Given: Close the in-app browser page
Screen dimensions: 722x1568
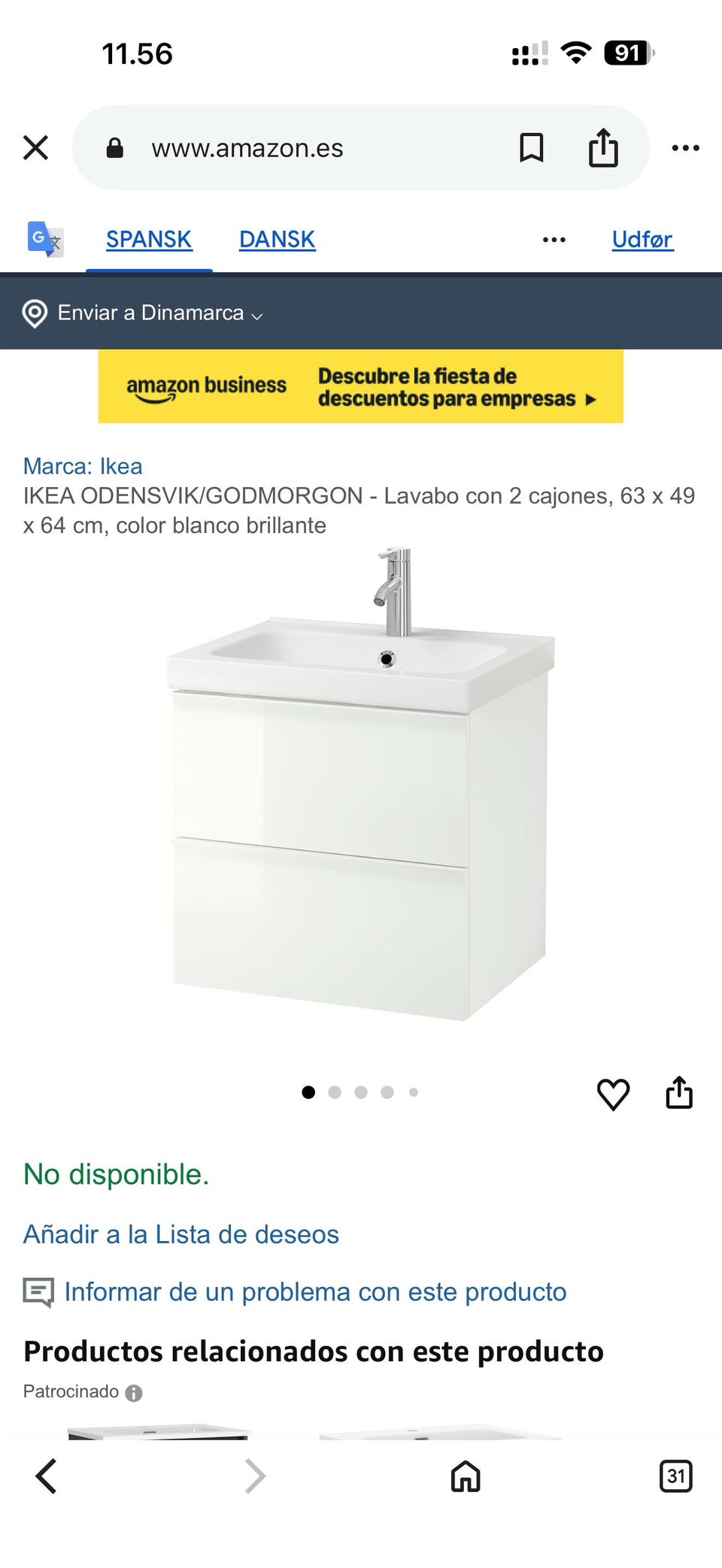Looking at the screenshot, I should tap(35, 148).
